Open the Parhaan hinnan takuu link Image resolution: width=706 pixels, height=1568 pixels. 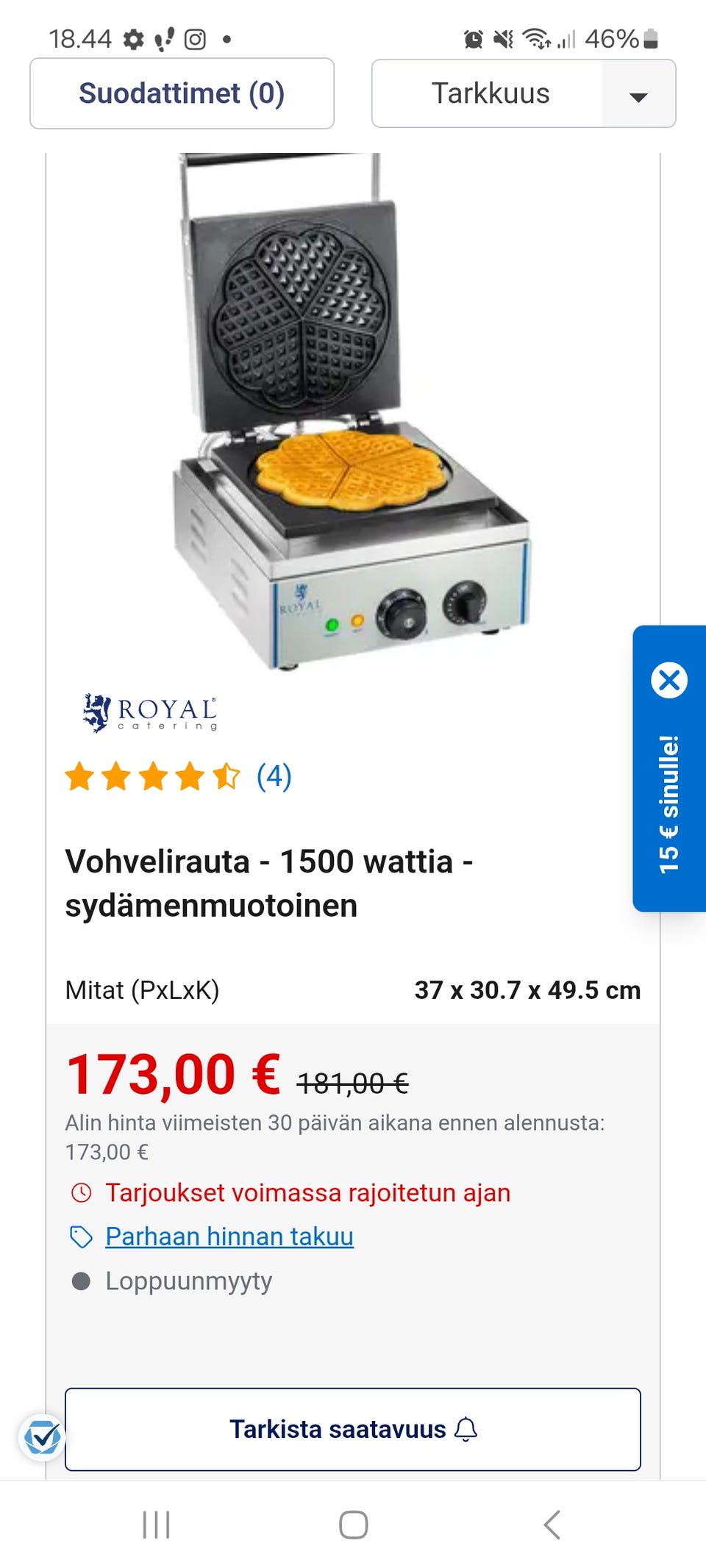[229, 1236]
